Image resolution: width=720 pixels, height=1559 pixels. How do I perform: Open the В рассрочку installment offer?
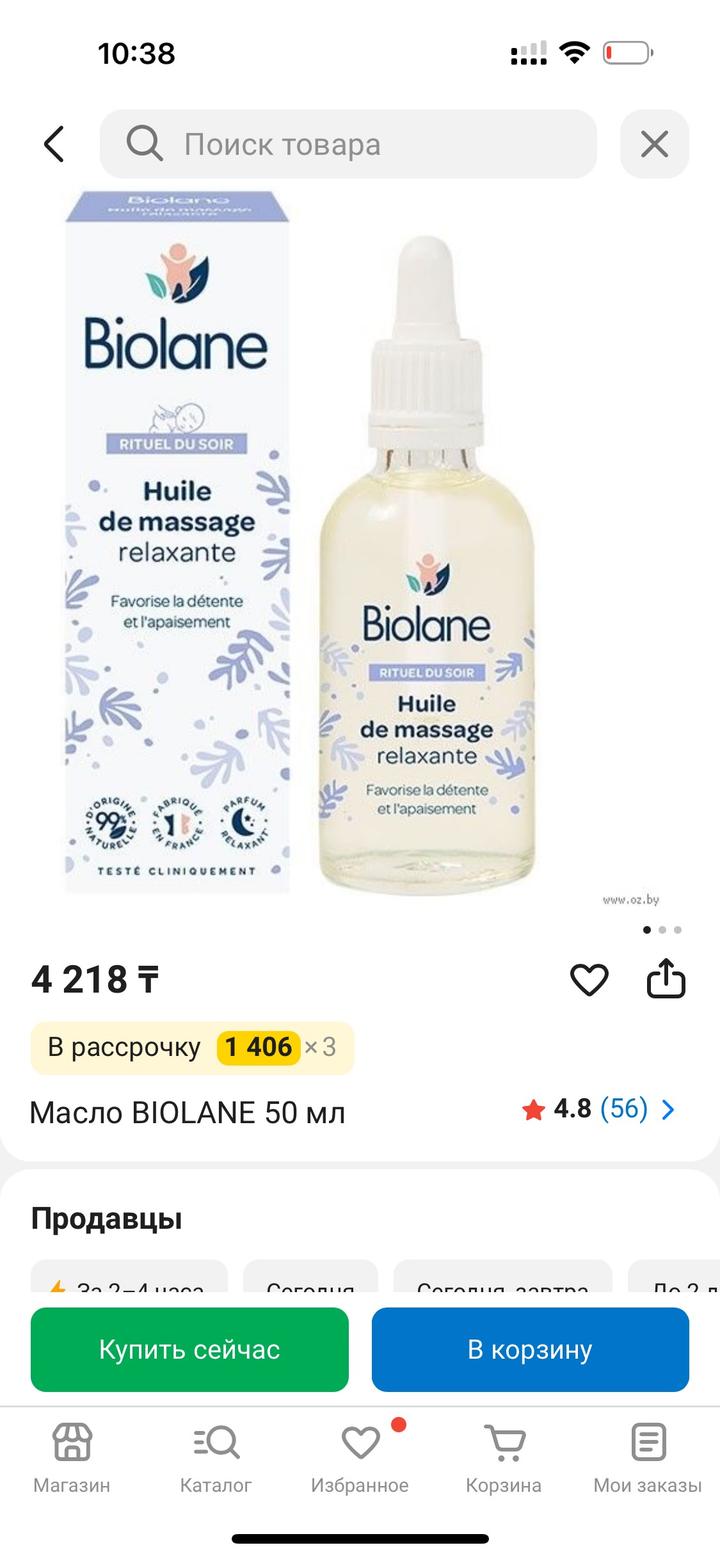(192, 1047)
